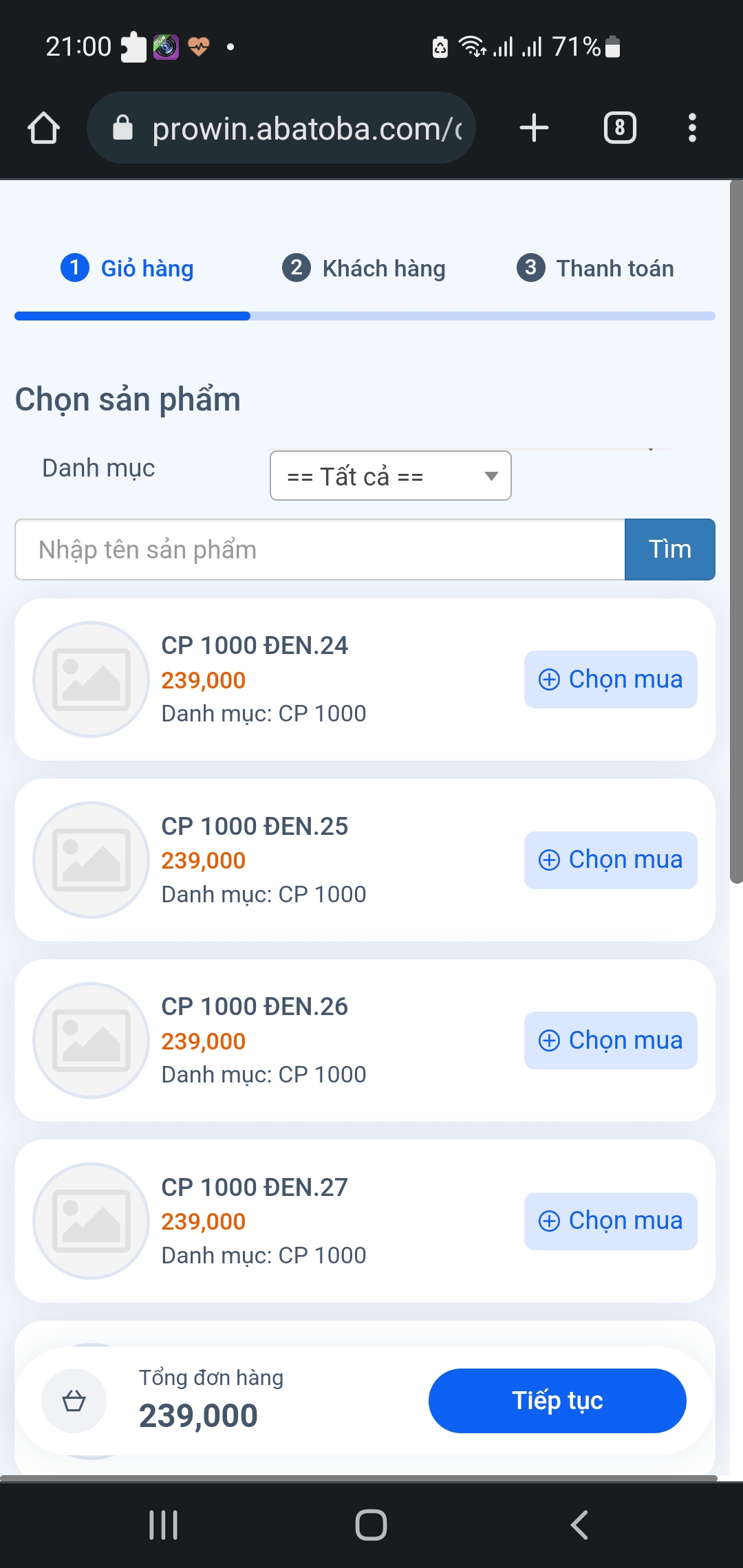Add CP 1000 ĐEN.25 with Chọn mua
Viewport: 743px width, 1568px height.
tap(610, 860)
